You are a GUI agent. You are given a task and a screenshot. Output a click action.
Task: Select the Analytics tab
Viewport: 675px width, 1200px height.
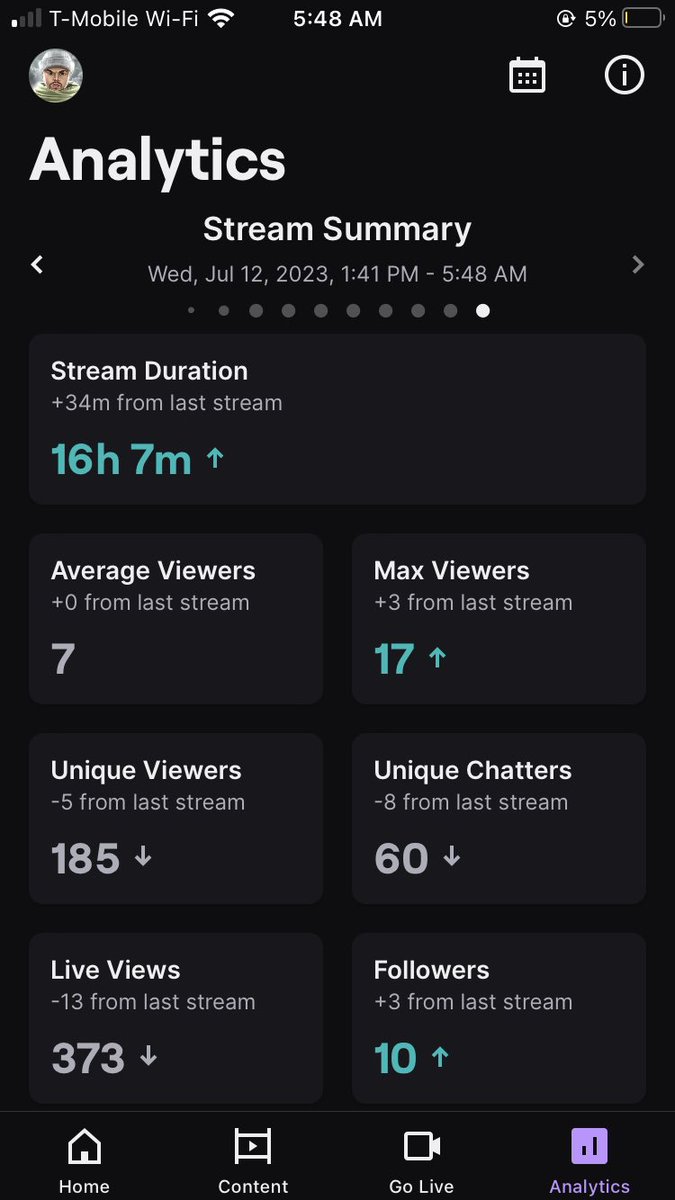[x=590, y=1160]
